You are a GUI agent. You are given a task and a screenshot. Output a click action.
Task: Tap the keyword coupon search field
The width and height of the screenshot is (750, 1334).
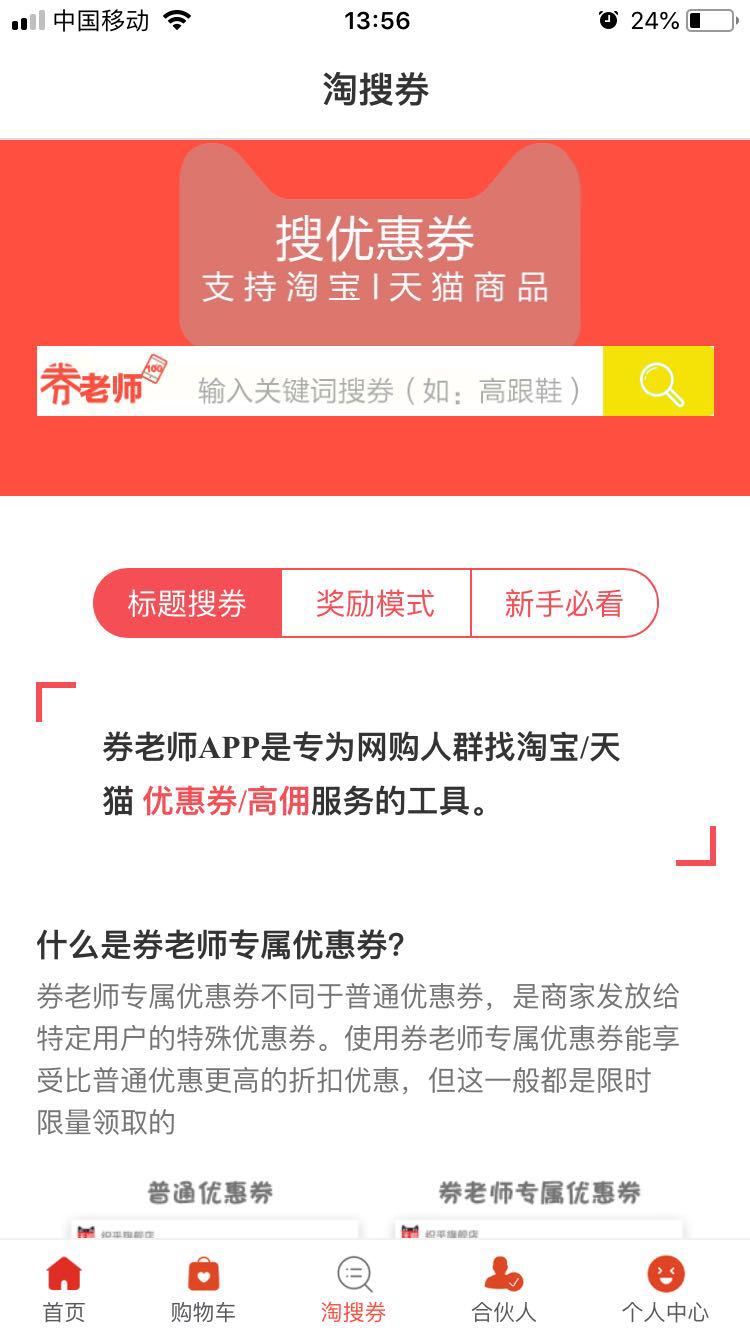pyautogui.click(x=390, y=389)
